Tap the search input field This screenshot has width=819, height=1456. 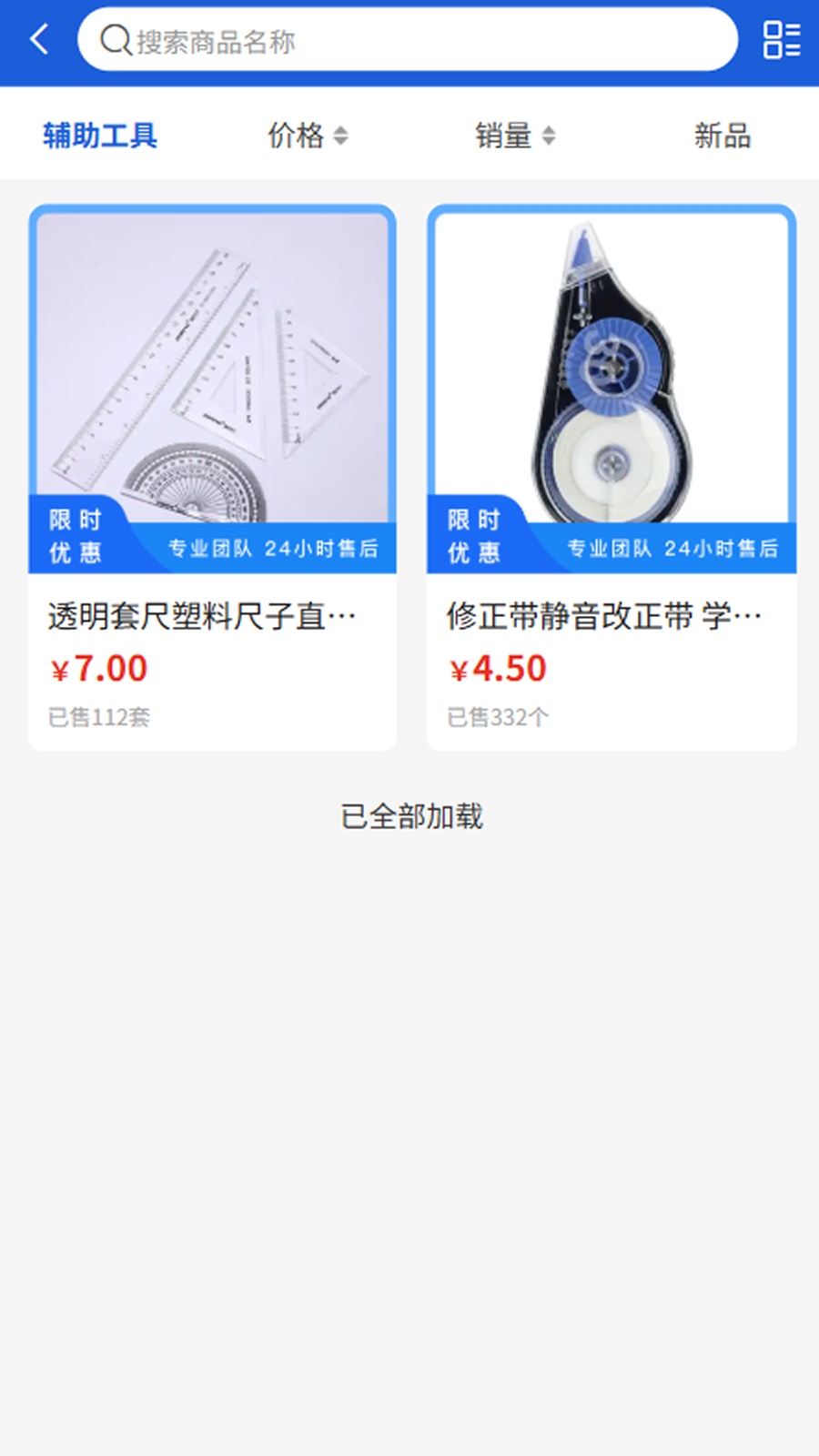(409, 40)
